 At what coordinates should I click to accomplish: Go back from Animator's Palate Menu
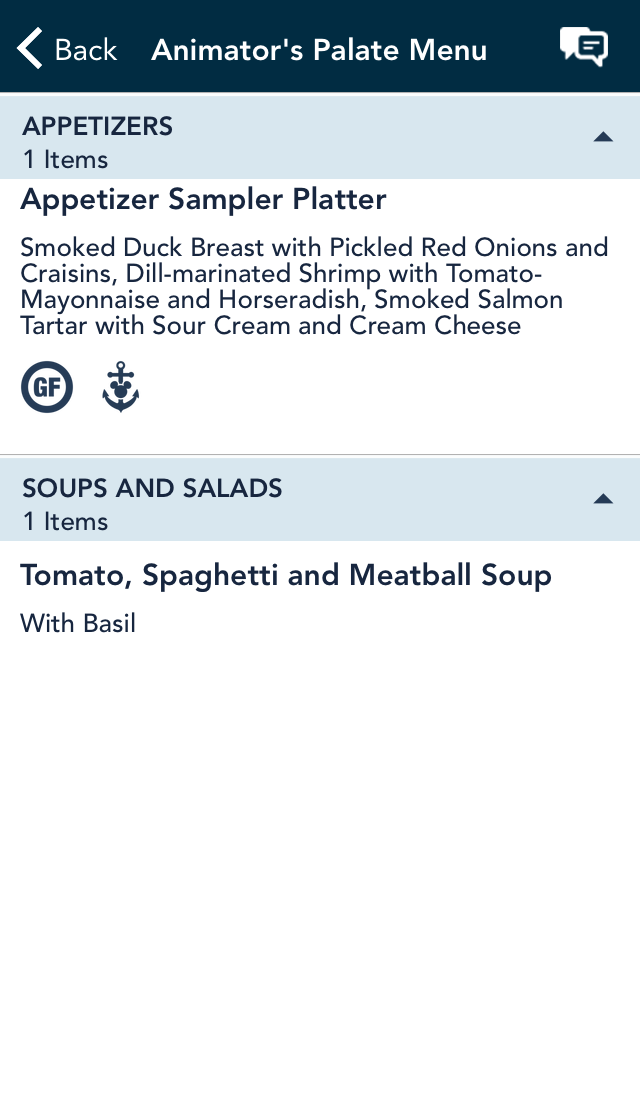67,49
